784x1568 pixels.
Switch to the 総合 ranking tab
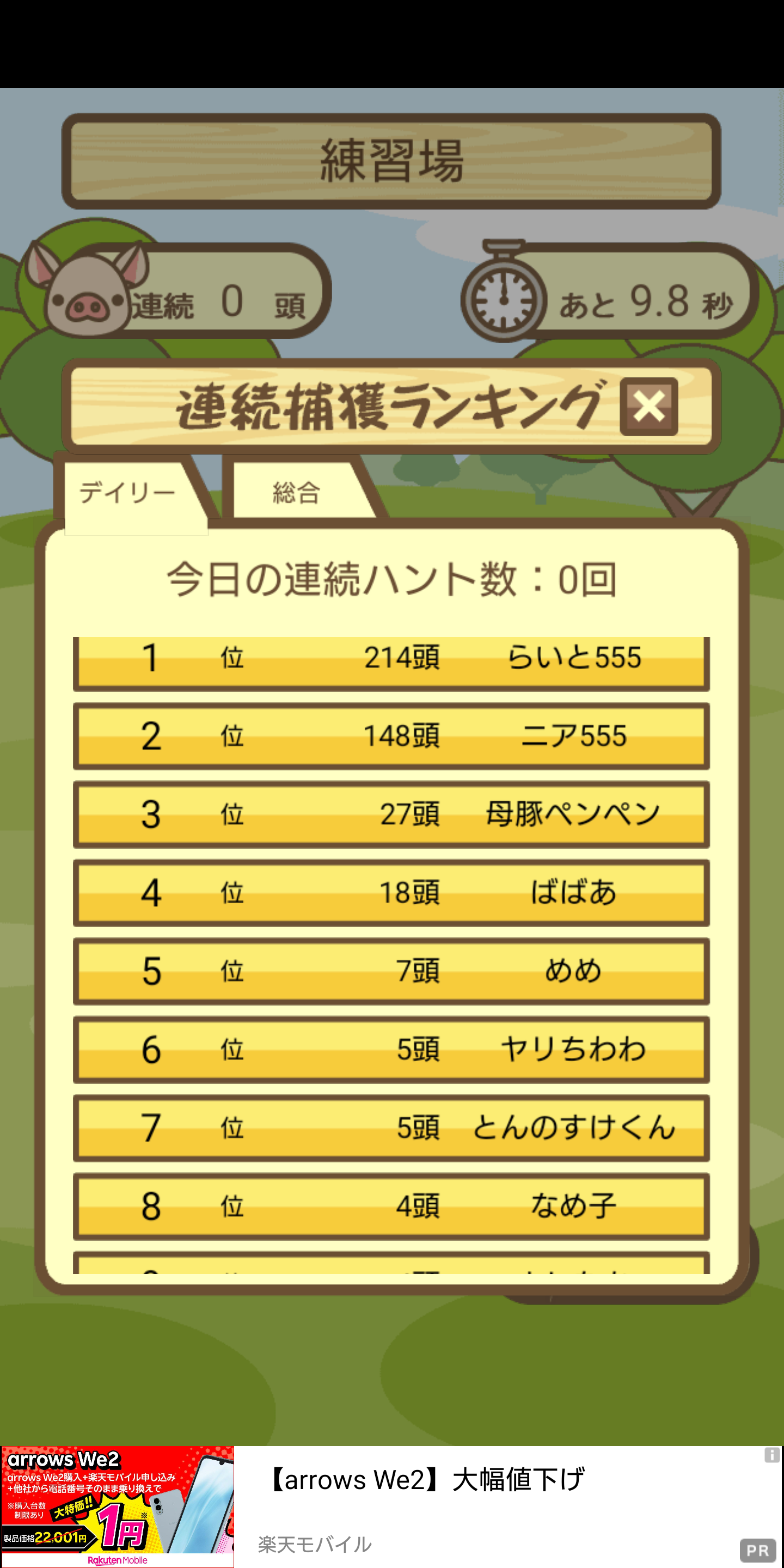[x=297, y=492]
